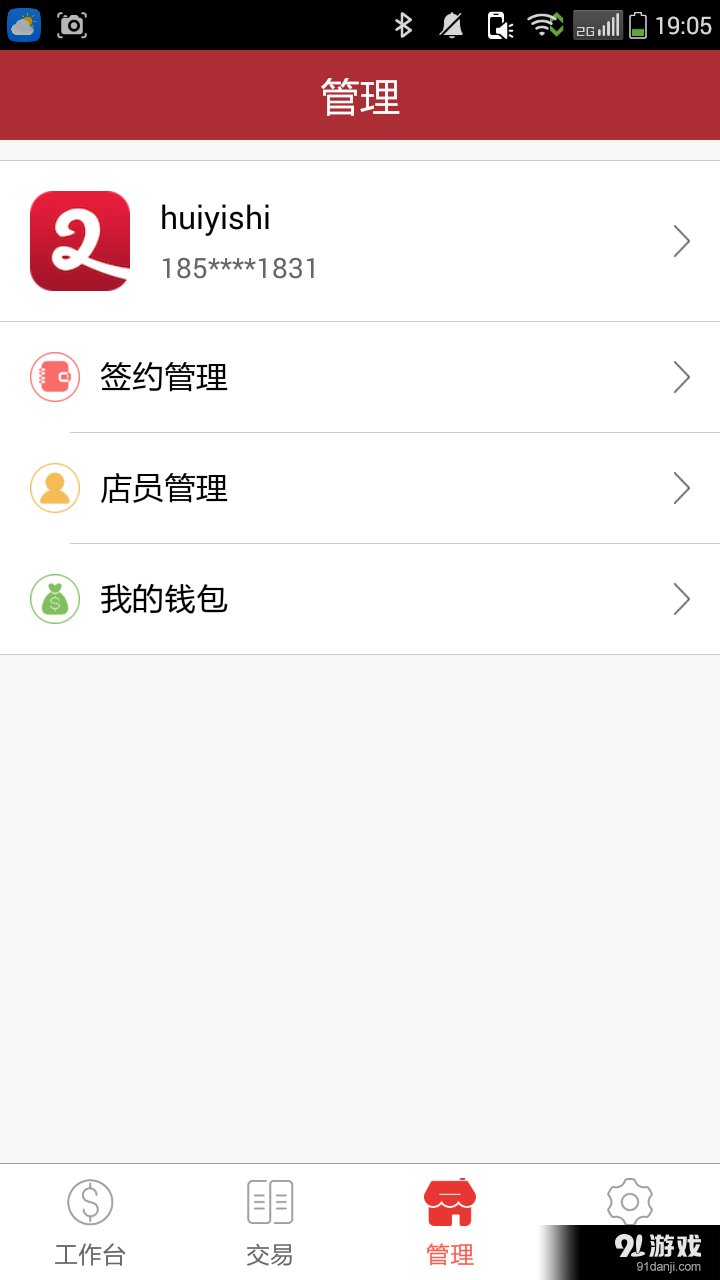720x1280 pixels.
Task: Select the 签约管理 contract icon
Action: [x=55, y=377]
